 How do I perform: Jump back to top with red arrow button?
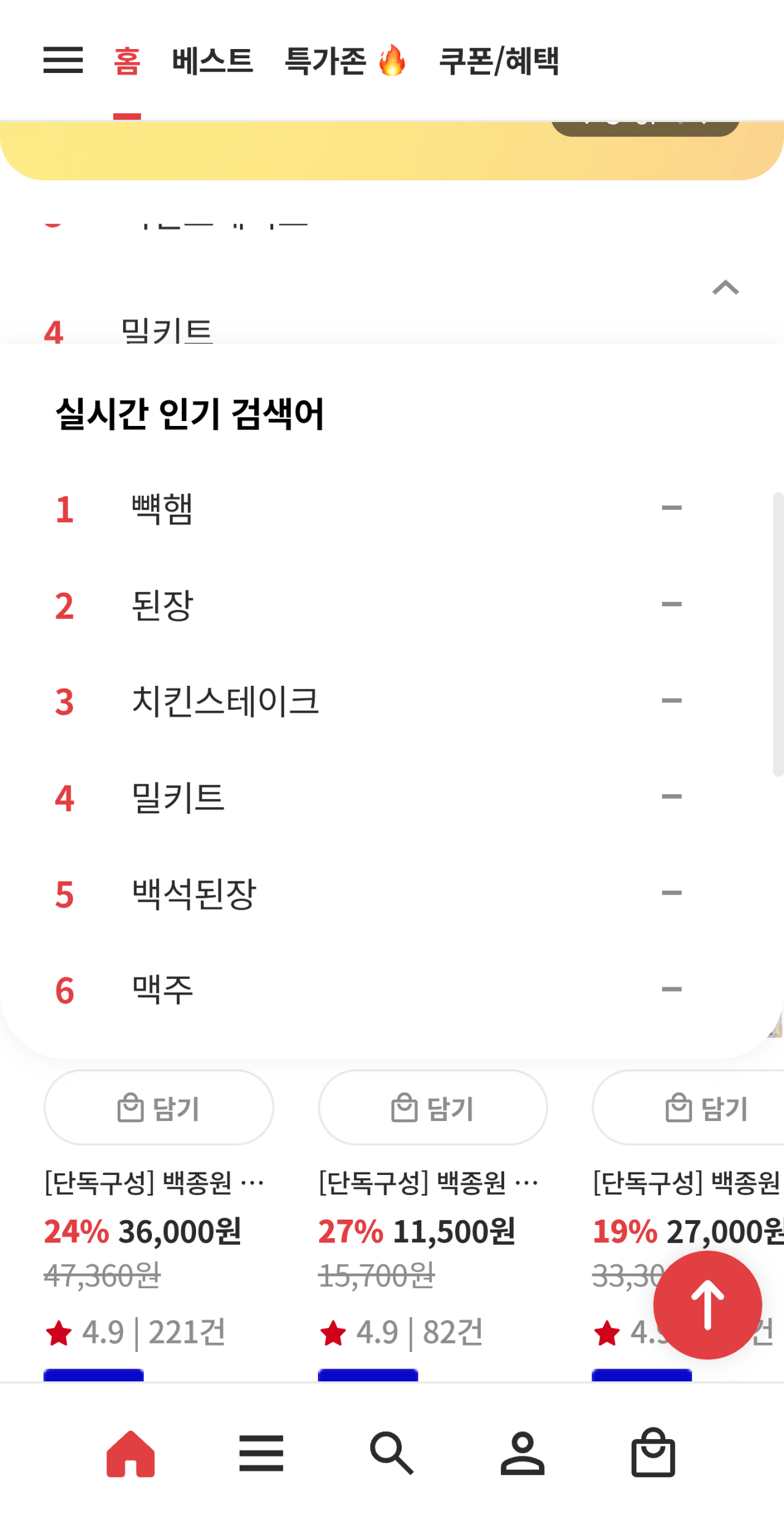click(707, 1305)
